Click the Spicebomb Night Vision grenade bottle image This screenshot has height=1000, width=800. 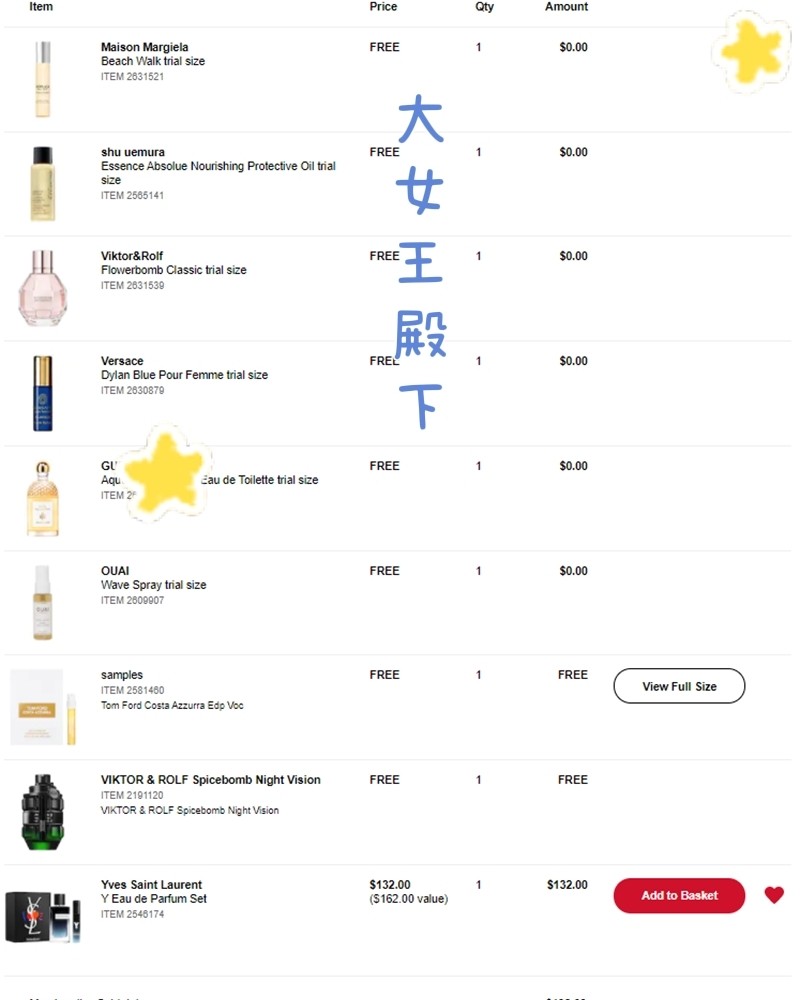coord(42,810)
